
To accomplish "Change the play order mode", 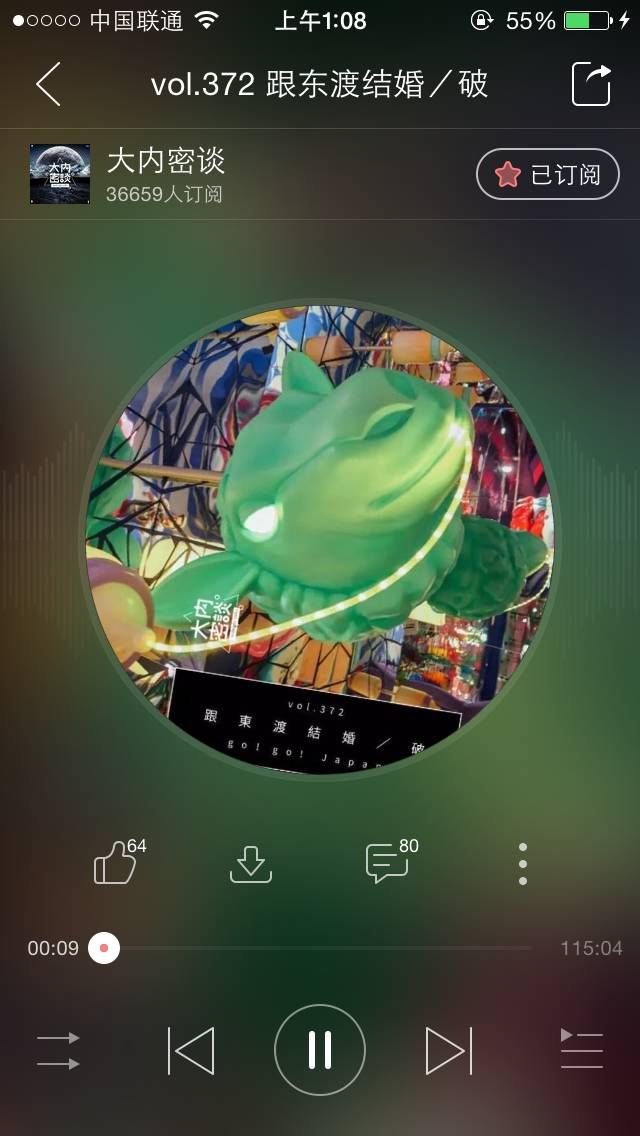I will click(x=58, y=1050).
